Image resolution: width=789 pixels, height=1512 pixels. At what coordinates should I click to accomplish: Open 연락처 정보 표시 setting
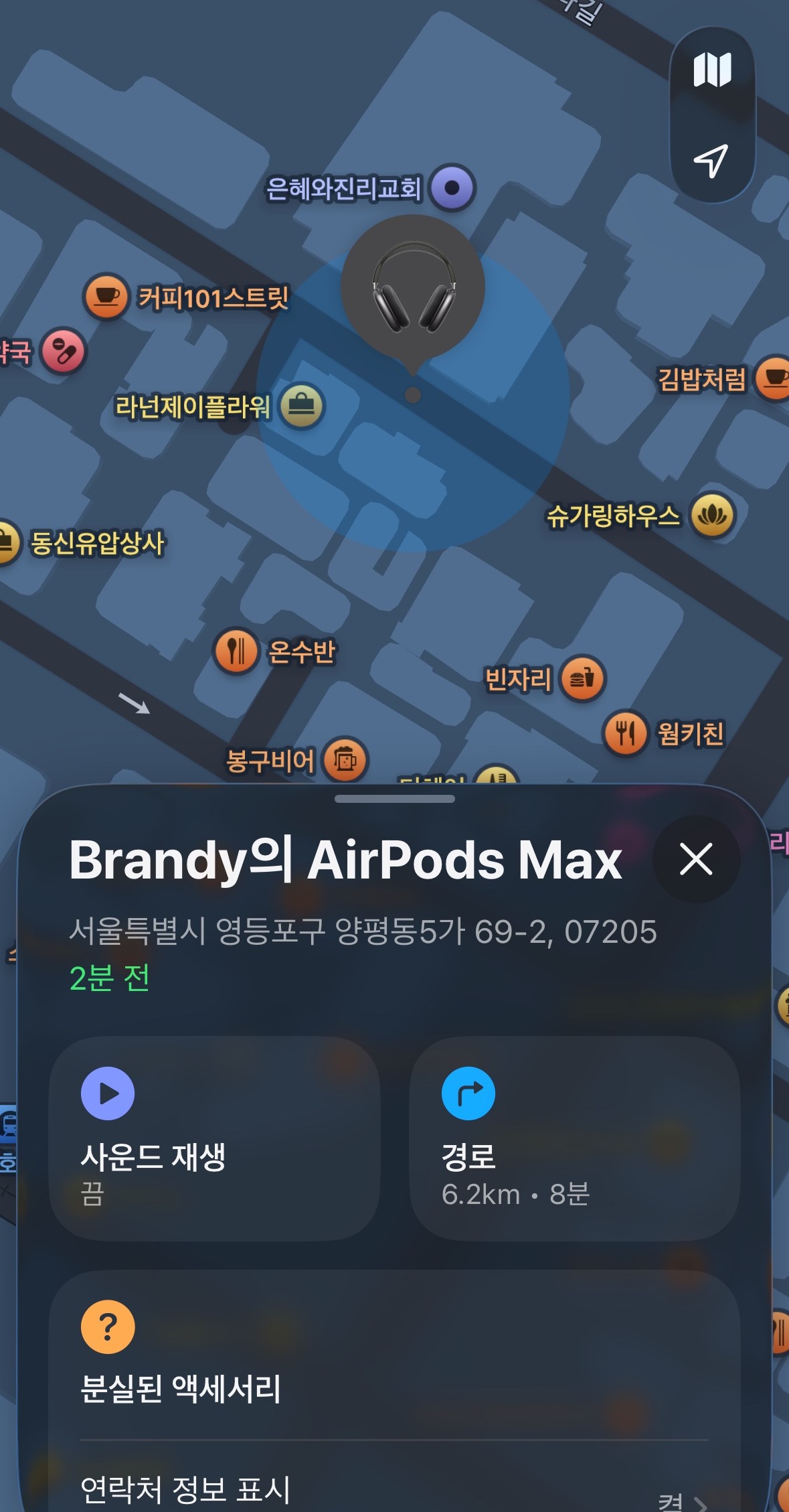[x=394, y=1489]
